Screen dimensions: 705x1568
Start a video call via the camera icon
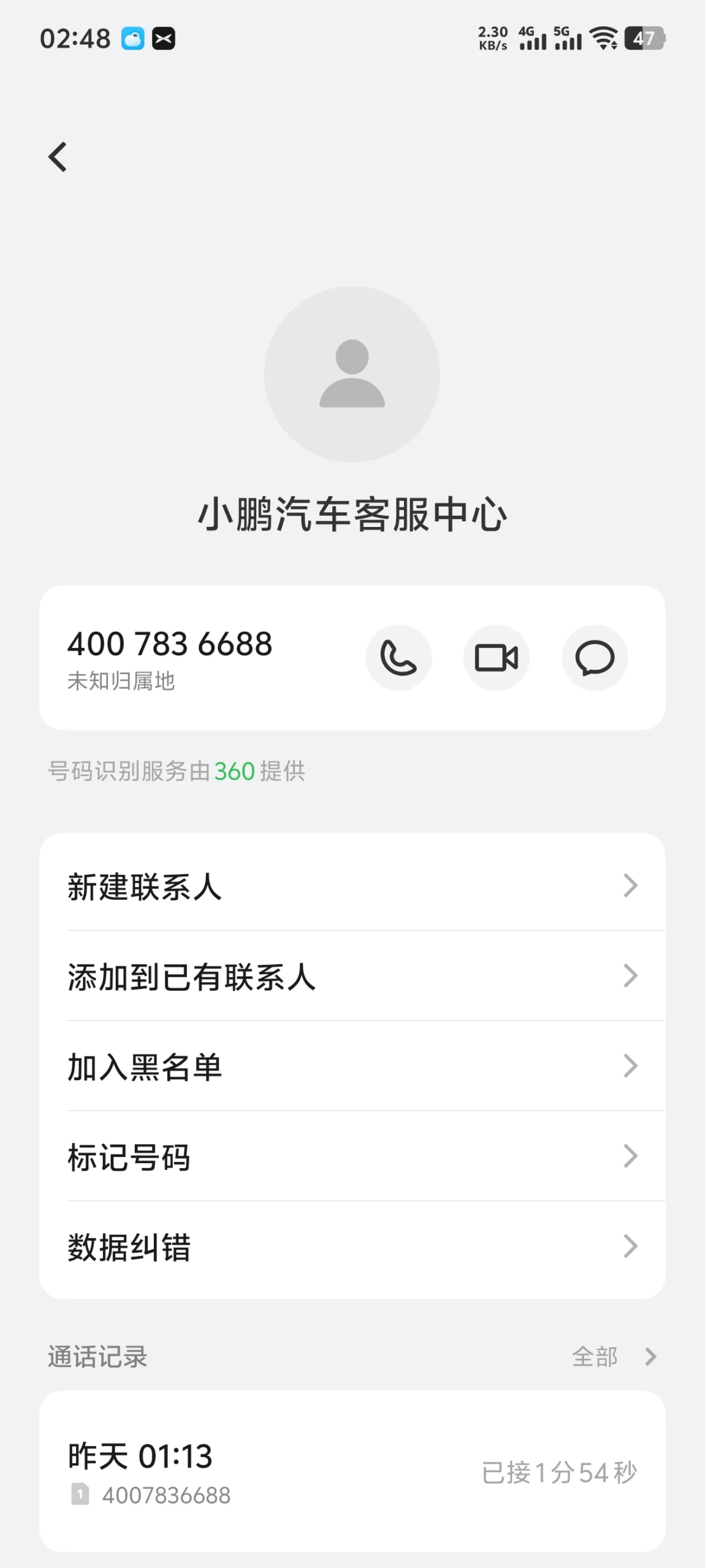pyautogui.click(x=497, y=658)
